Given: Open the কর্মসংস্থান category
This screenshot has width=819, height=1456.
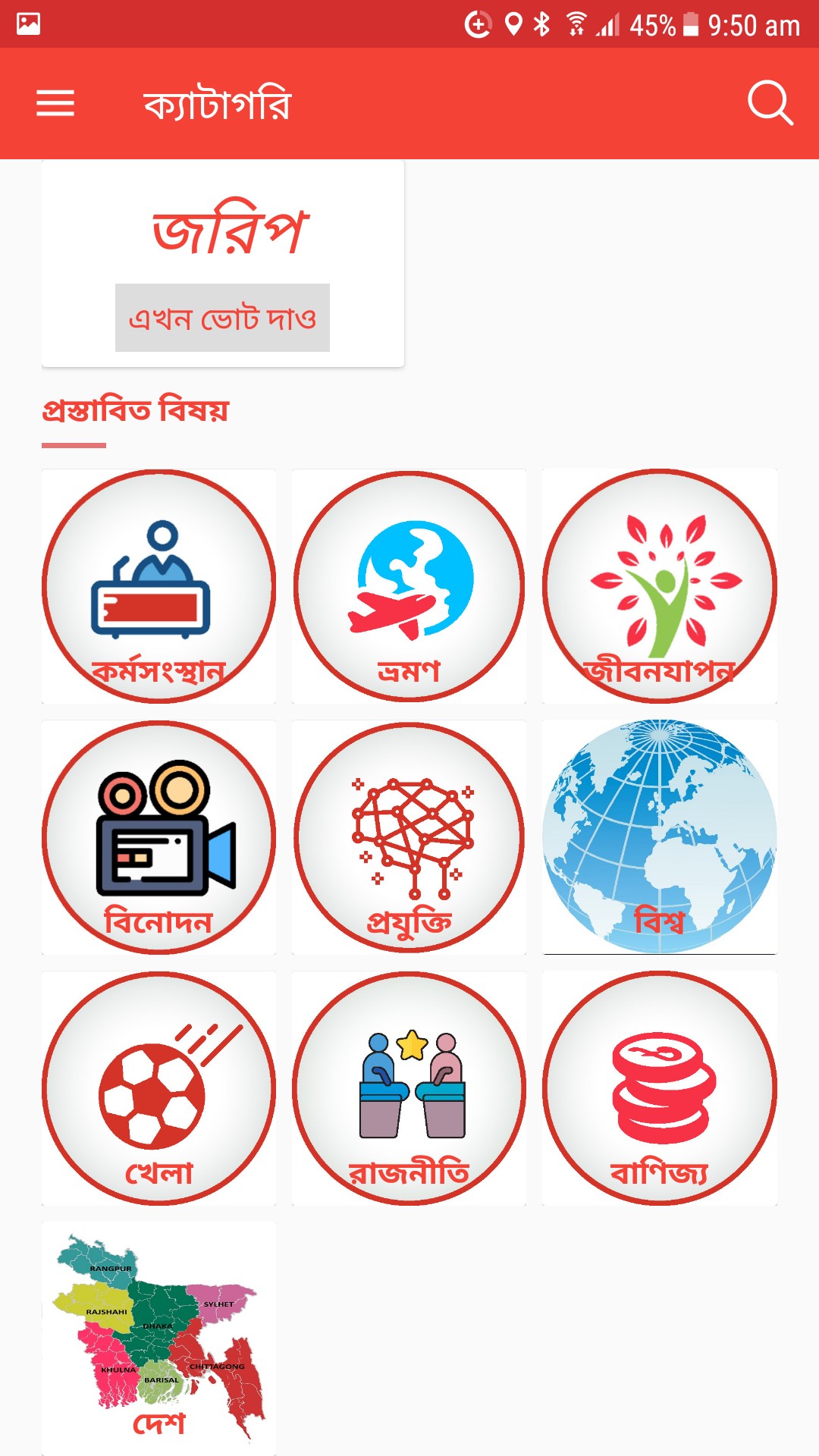Looking at the screenshot, I should 158,586.
